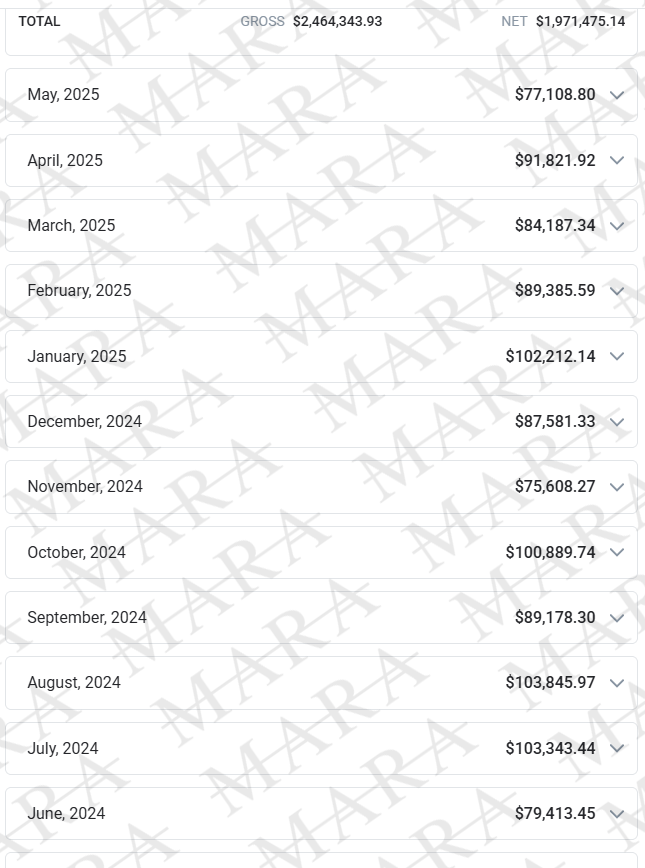Expand the April, 2025 row

pyautogui.click(x=616, y=160)
